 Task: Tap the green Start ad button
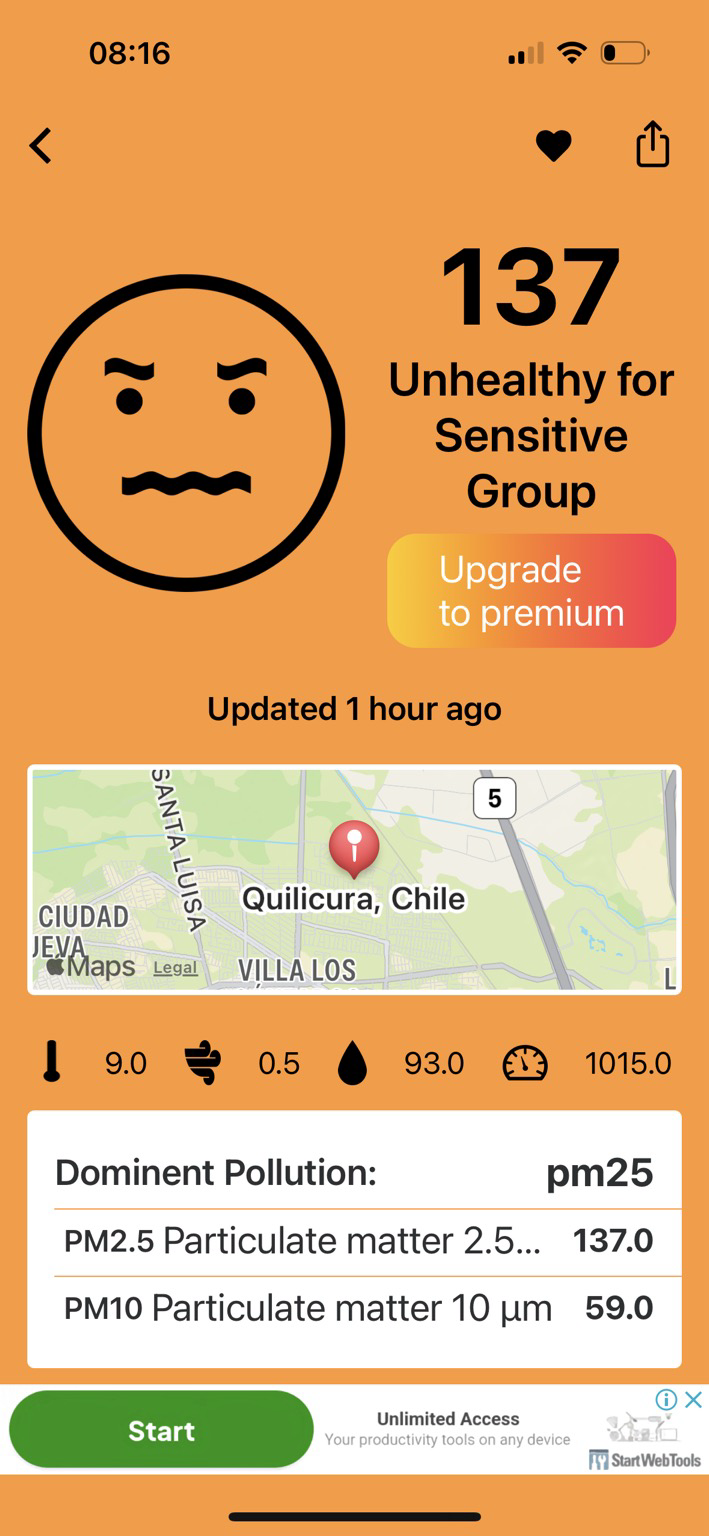coord(161,1430)
